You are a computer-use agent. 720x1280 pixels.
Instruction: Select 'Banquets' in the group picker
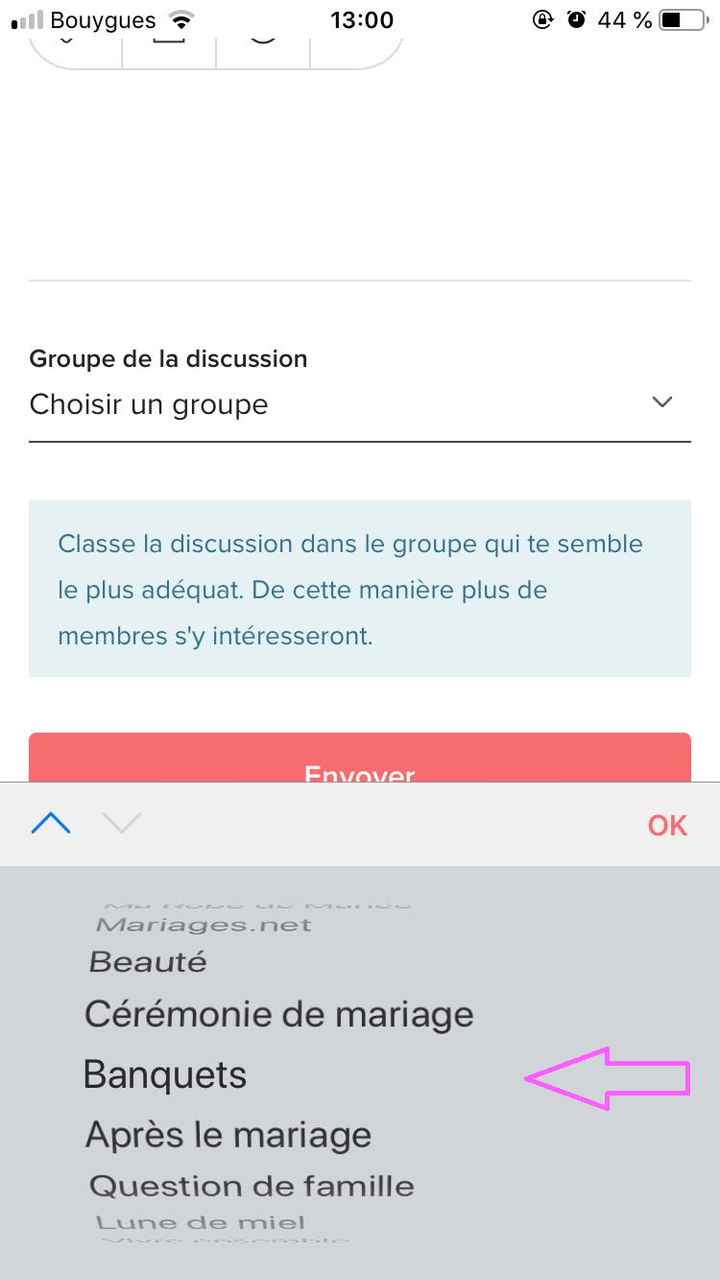pos(166,1075)
